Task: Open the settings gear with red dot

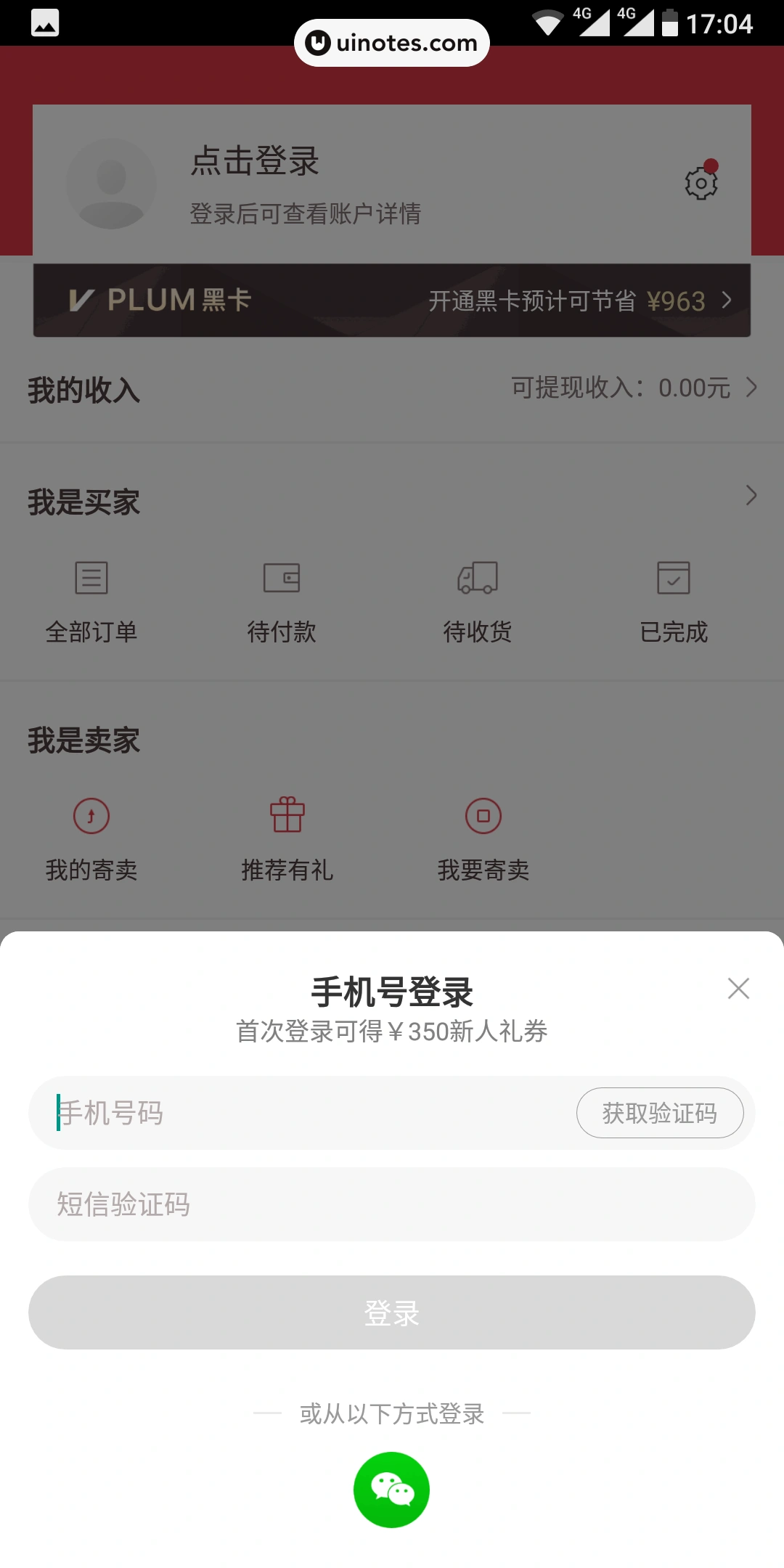Action: [x=701, y=183]
